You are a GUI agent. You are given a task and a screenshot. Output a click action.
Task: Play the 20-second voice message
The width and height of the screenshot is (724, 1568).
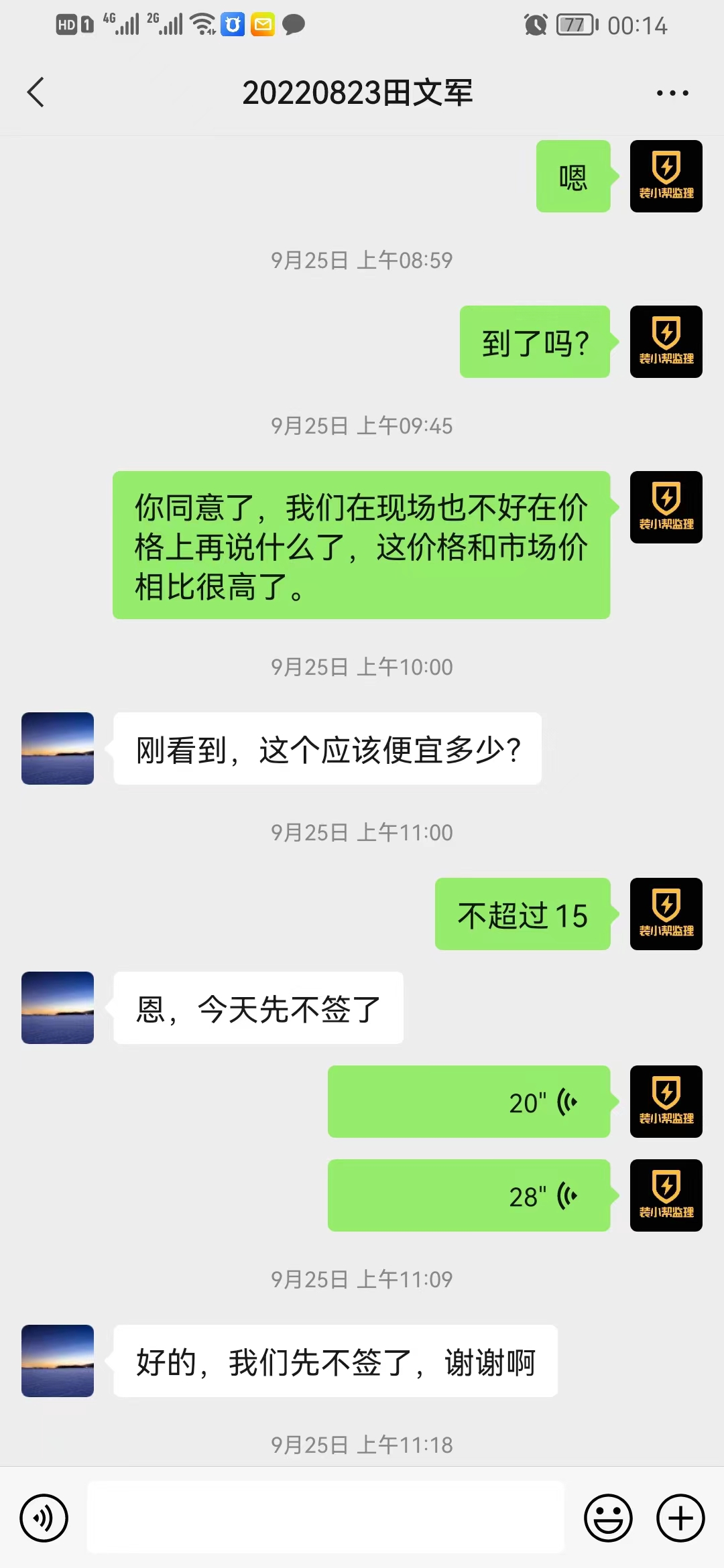pyautogui.click(x=469, y=1102)
